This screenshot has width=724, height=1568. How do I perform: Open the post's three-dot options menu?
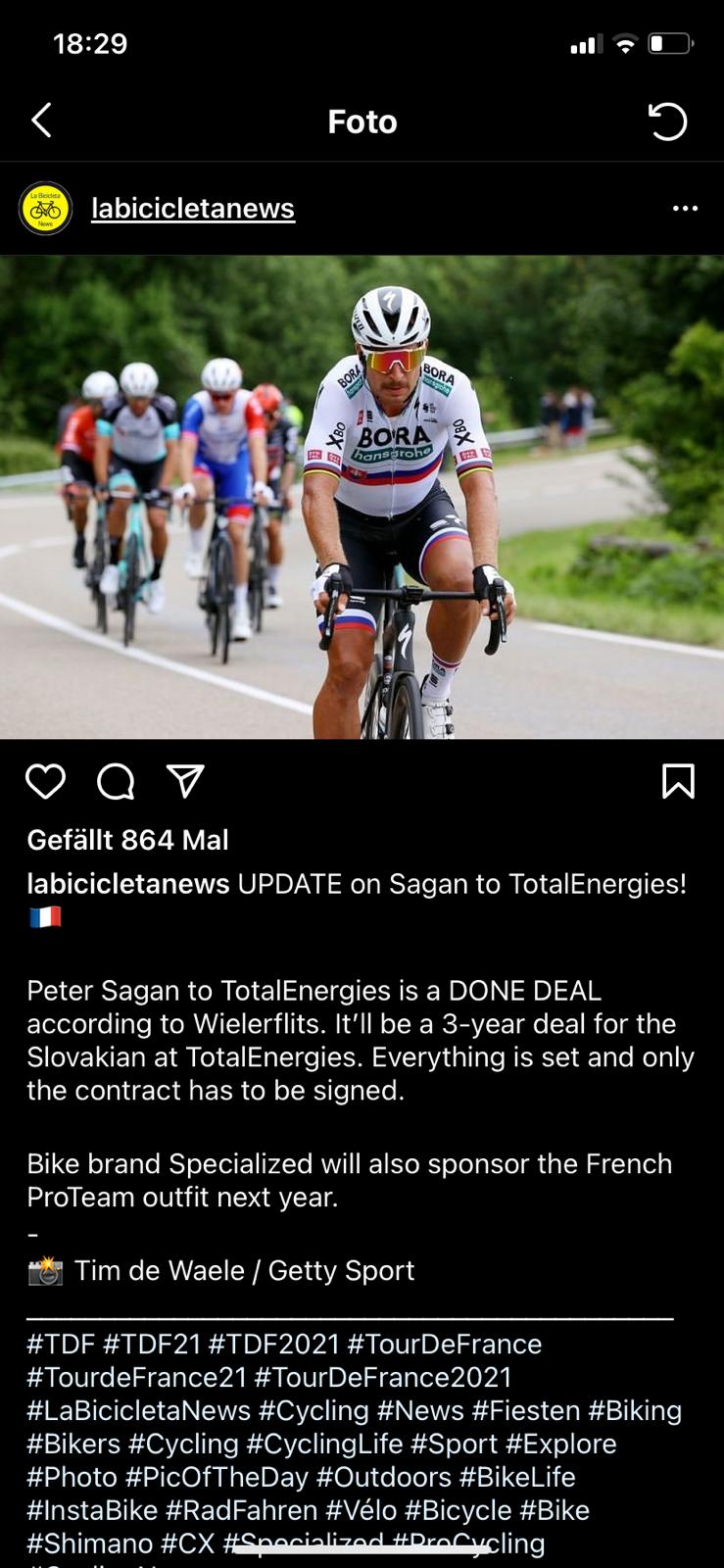pyautogui.click(x=685, y=208)
